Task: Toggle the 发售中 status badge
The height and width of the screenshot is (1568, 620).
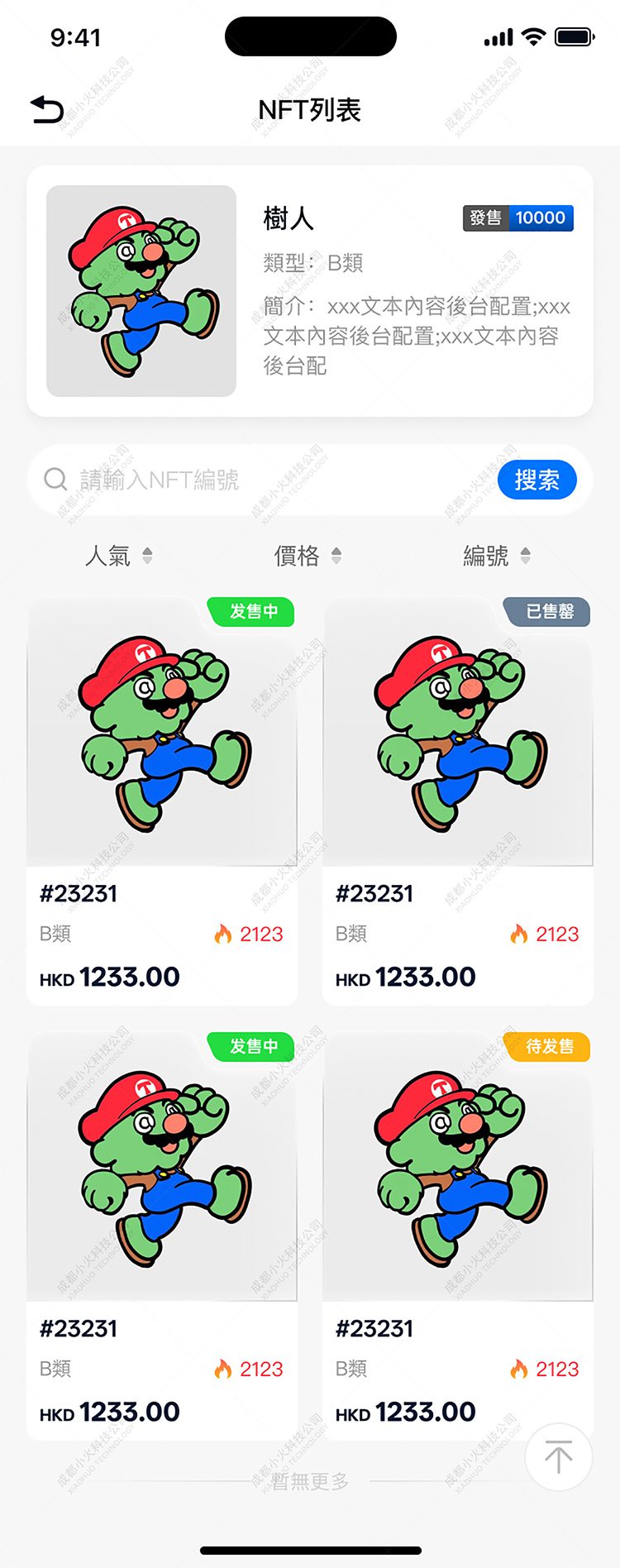Action: 252,612
